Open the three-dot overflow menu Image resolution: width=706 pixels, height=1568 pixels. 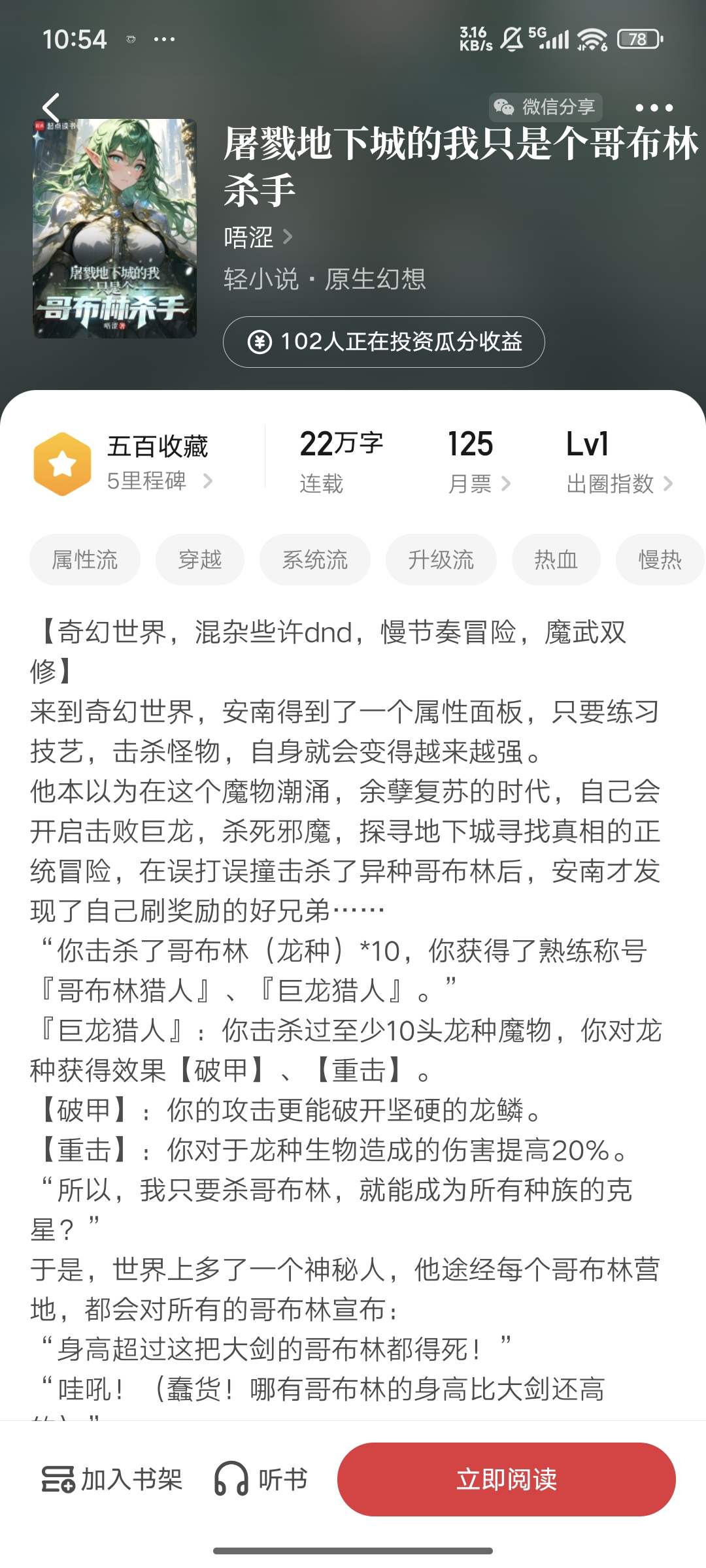tap(653, 108)
